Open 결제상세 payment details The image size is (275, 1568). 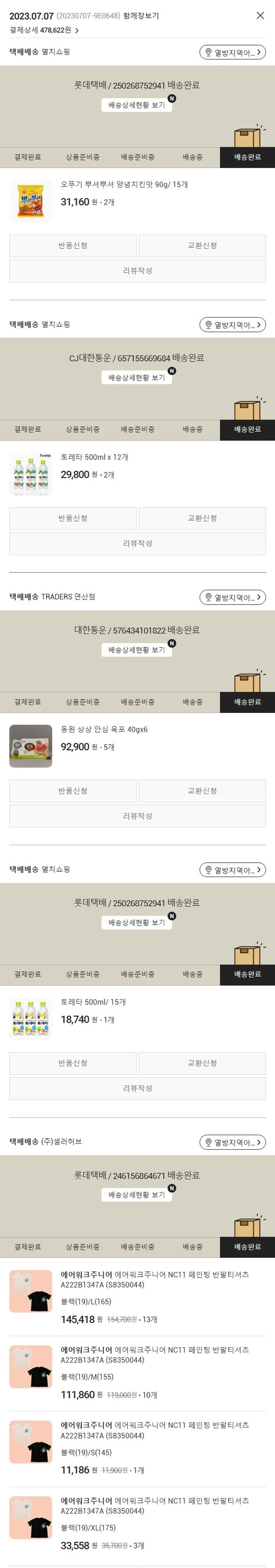tap(44, 30)
